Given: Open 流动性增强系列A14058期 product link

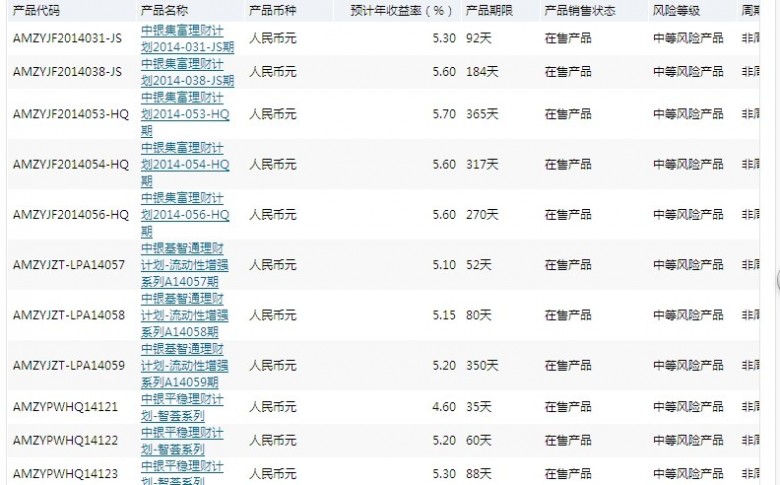Looking at the screenshot, I should pyautogui.click(x=183, y=315).
